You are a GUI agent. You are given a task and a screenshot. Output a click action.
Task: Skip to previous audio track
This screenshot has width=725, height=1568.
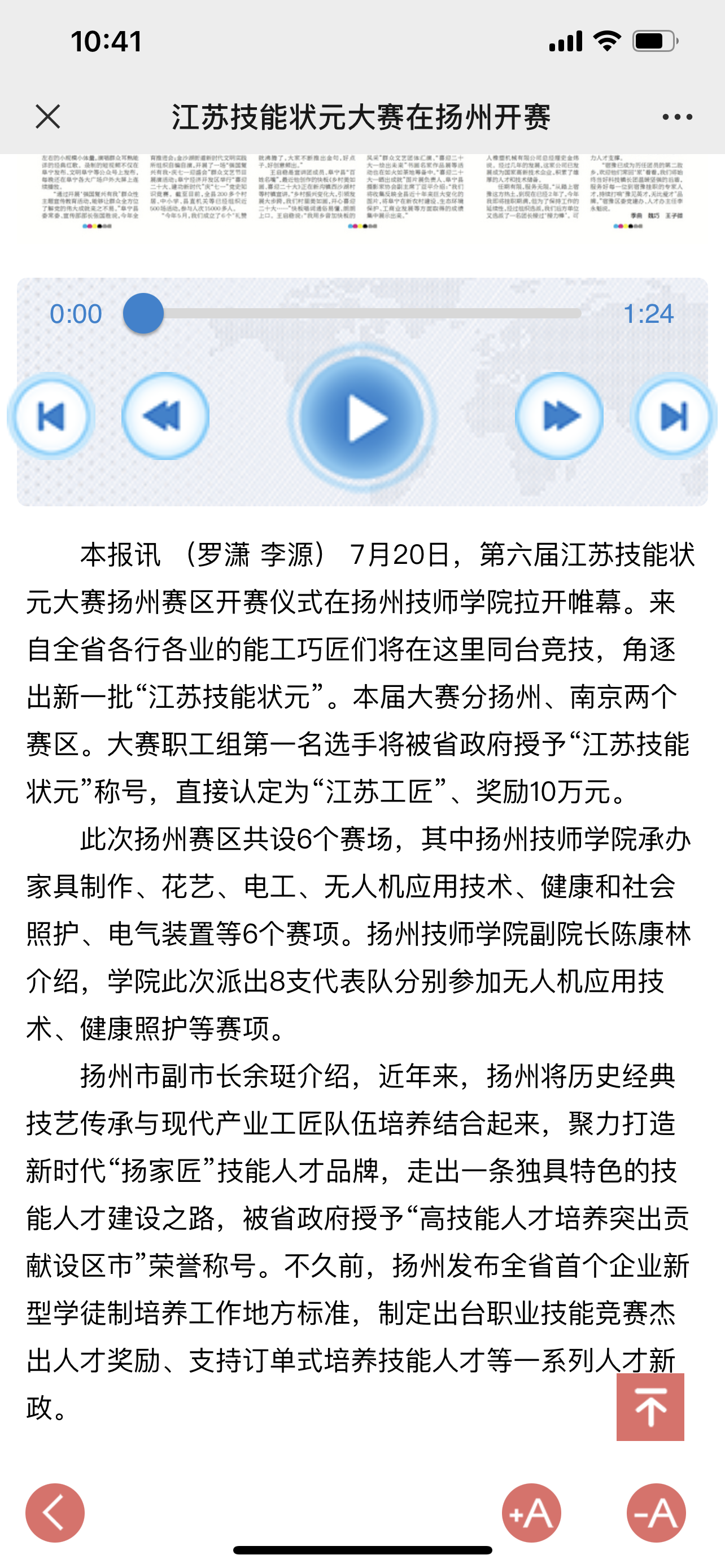point(51,417)
